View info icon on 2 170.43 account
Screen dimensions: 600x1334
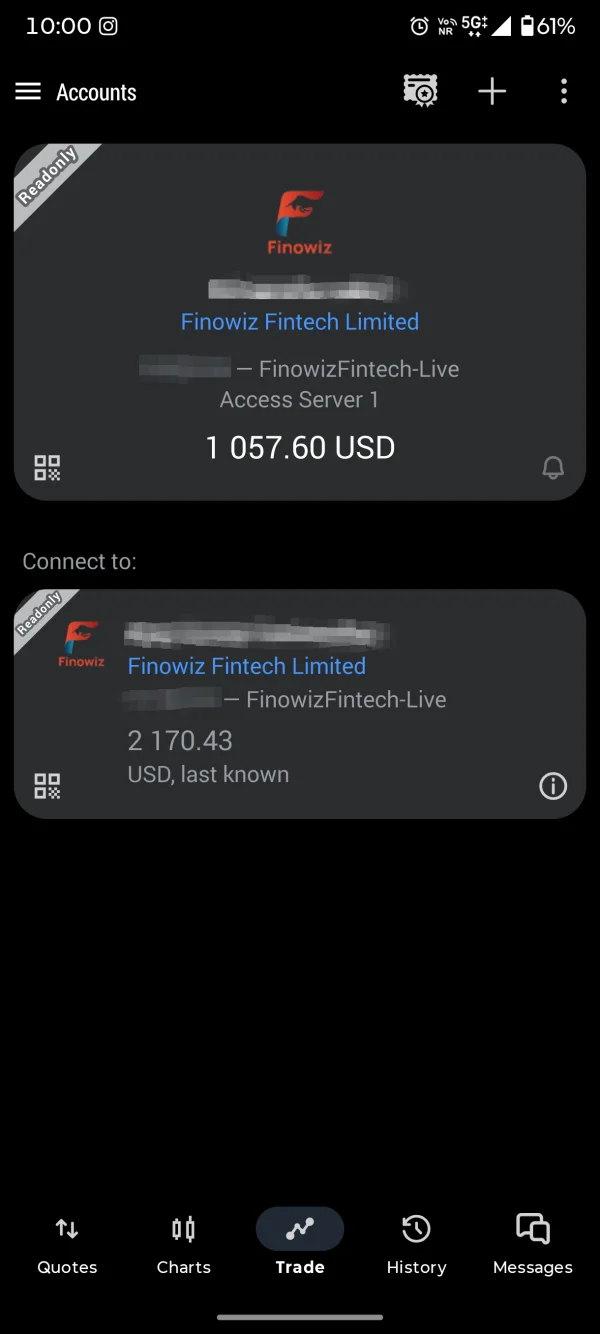point(553,786)
